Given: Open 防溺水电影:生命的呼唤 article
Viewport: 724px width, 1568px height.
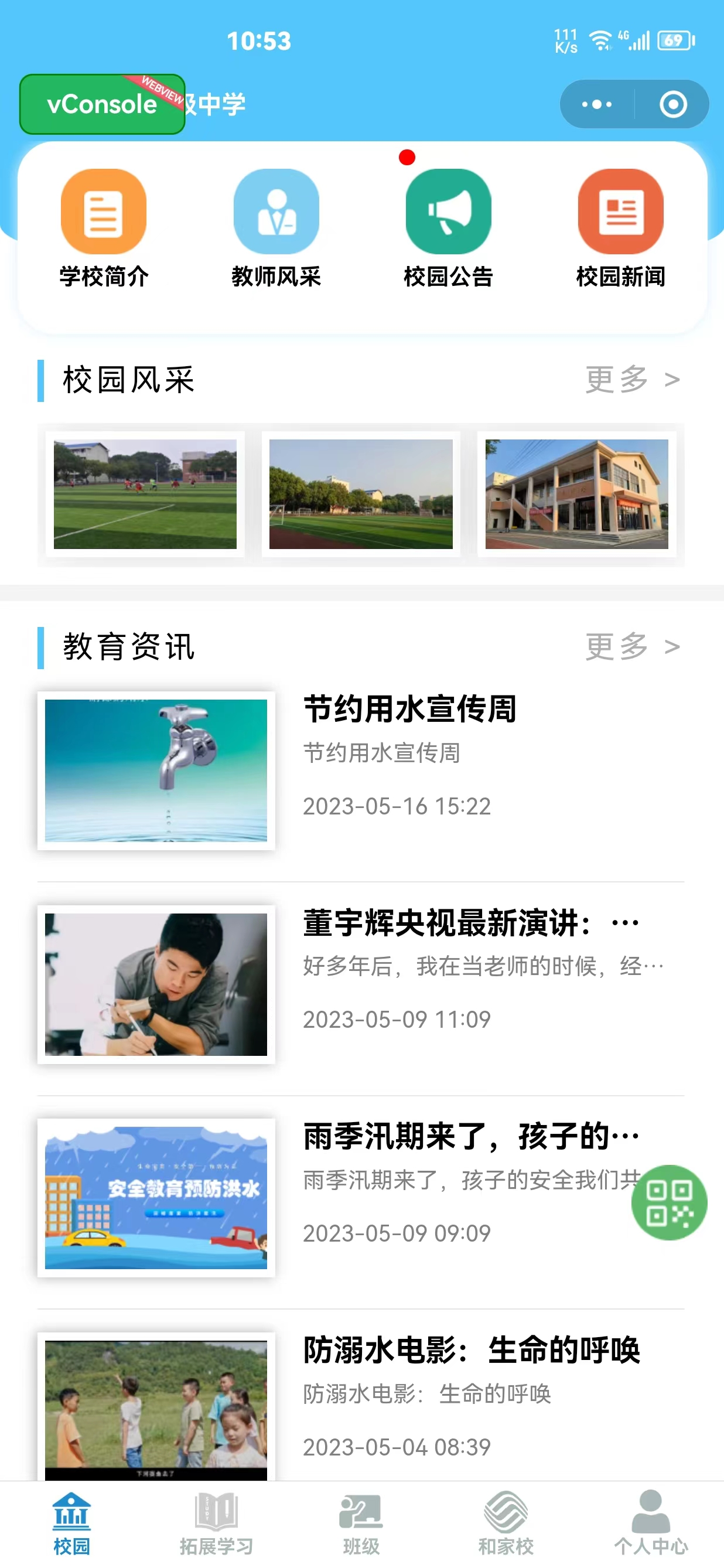Looking at the screenshot, I should point(472,1351).
